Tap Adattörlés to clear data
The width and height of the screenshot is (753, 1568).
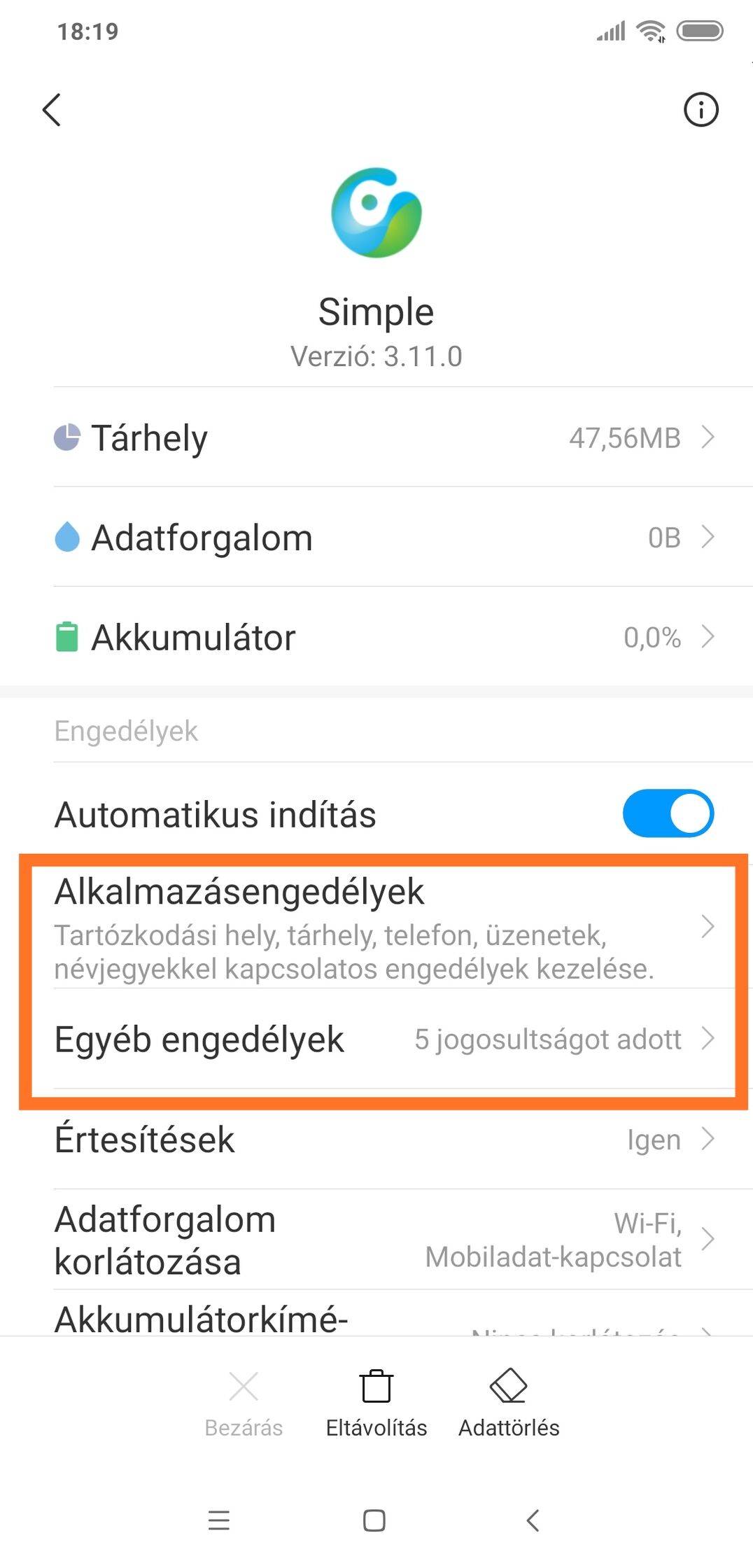(509, 1404)
